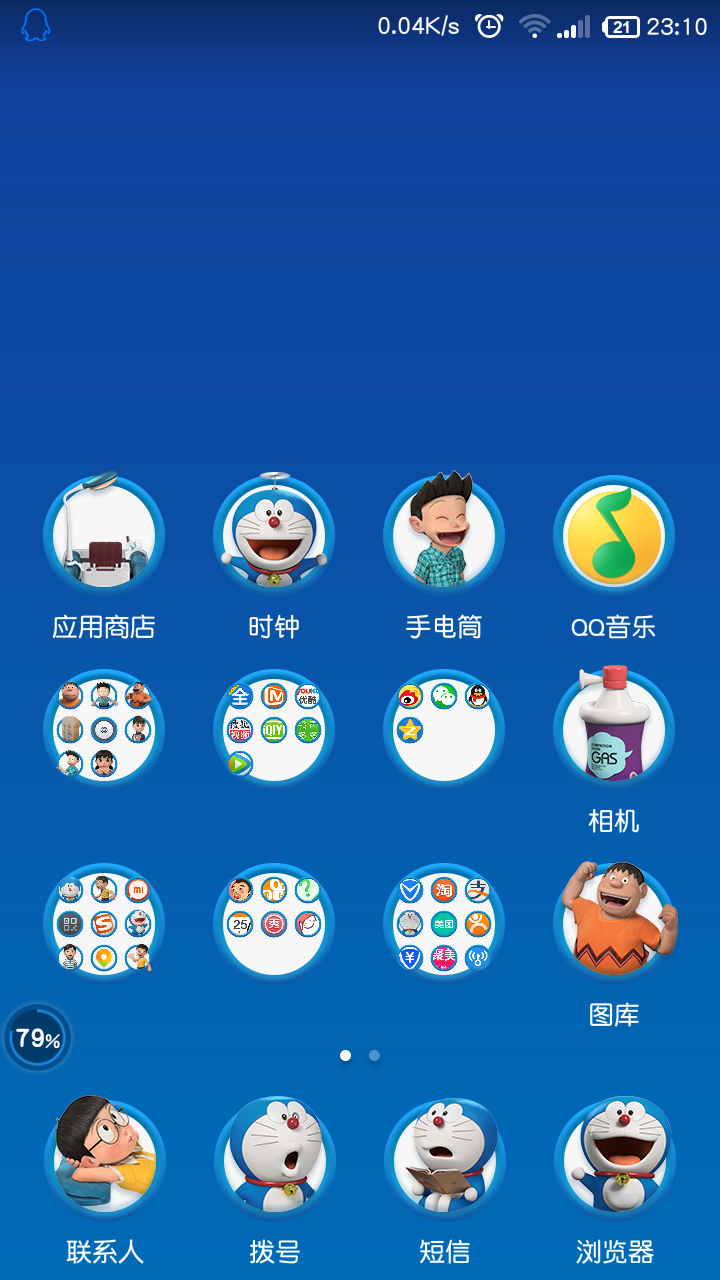Launch the 手电筒 flashlight app
Image resolution: width=720 pixels, height=1280 pixels.
point(444,535)
